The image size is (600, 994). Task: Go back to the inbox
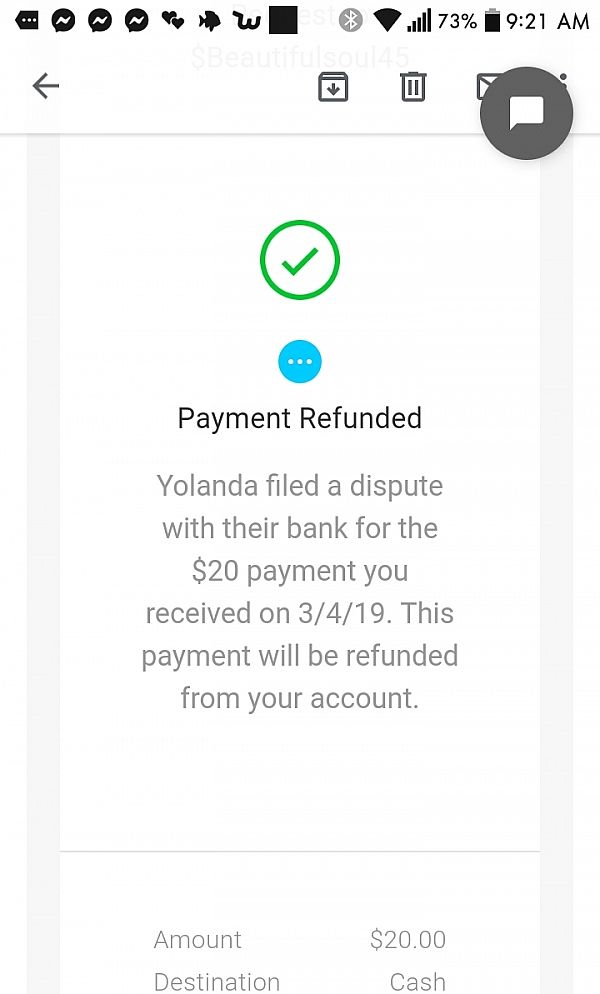click(46, 86)
